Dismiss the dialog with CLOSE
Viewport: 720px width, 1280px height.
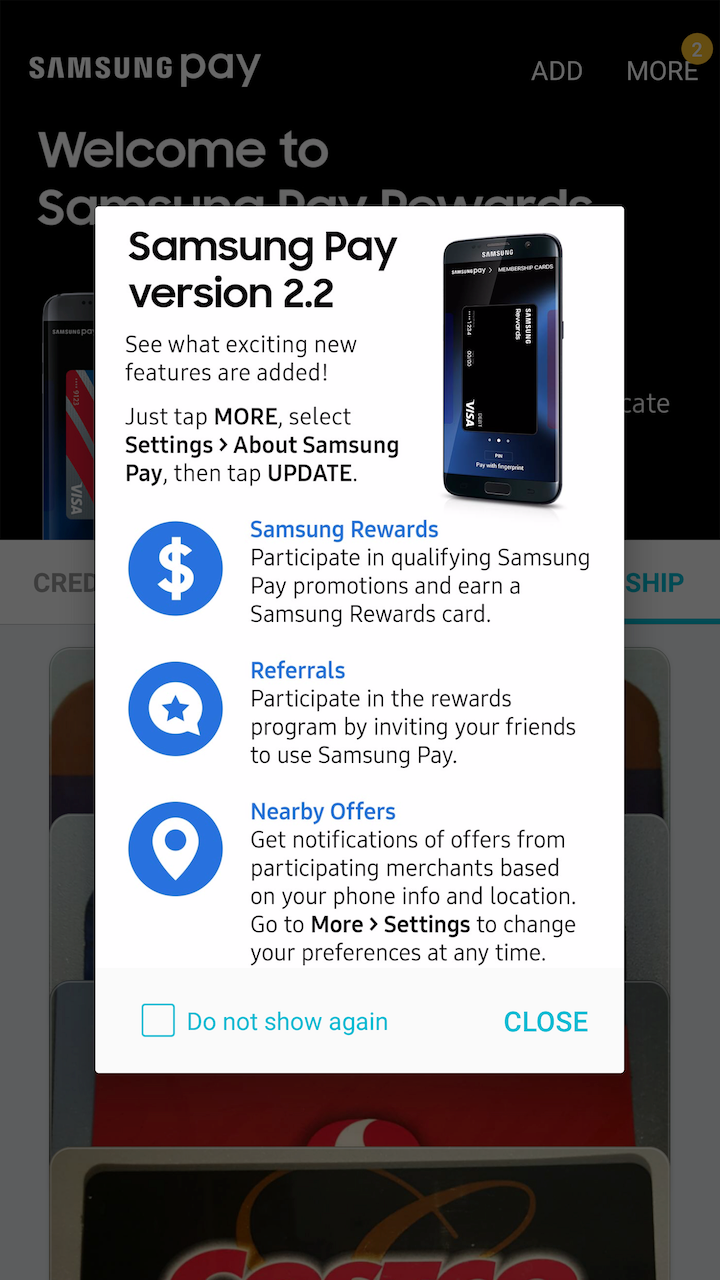(545, 1021)
